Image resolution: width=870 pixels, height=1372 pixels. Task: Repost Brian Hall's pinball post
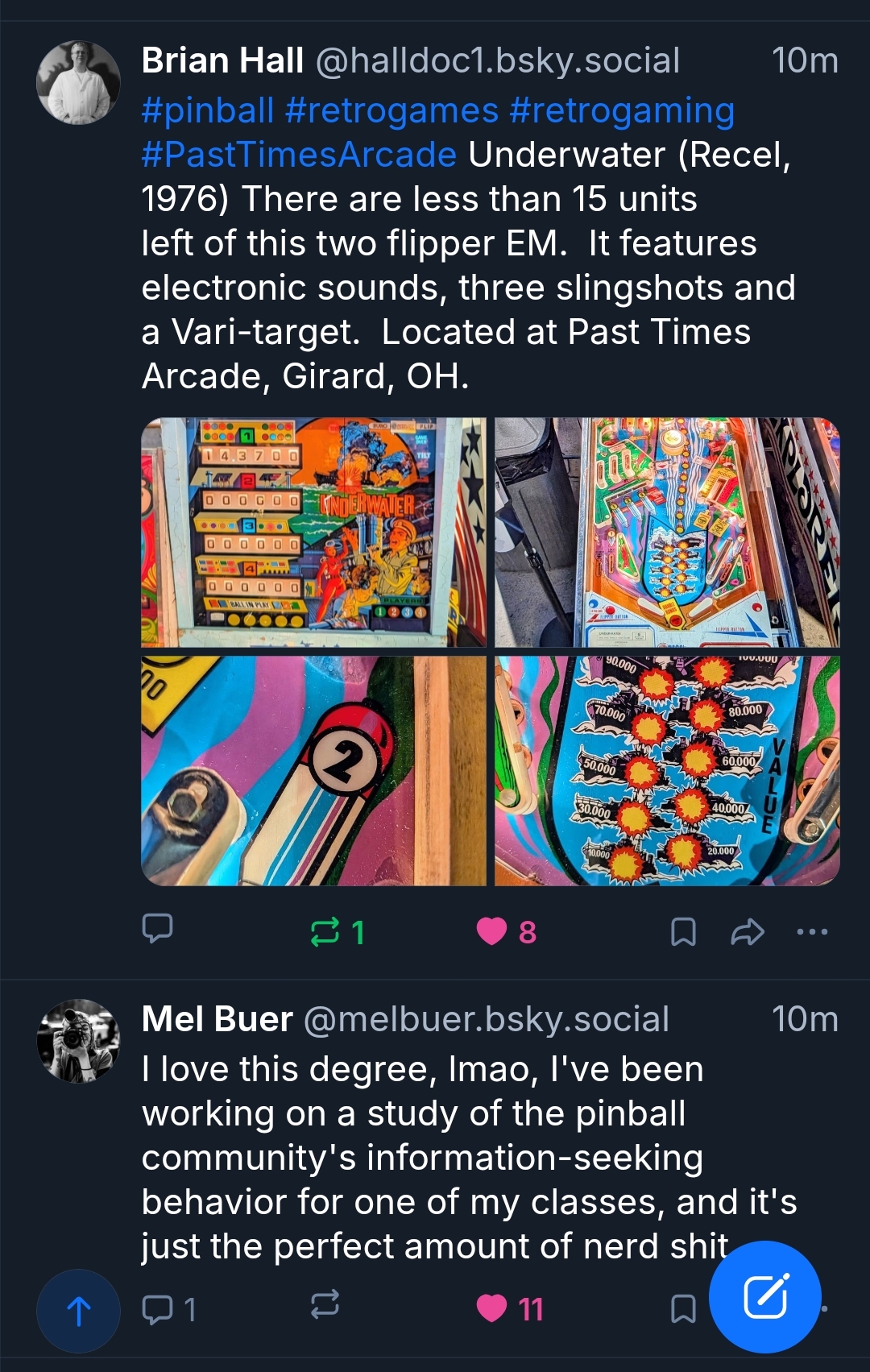(x=325, y=932)
